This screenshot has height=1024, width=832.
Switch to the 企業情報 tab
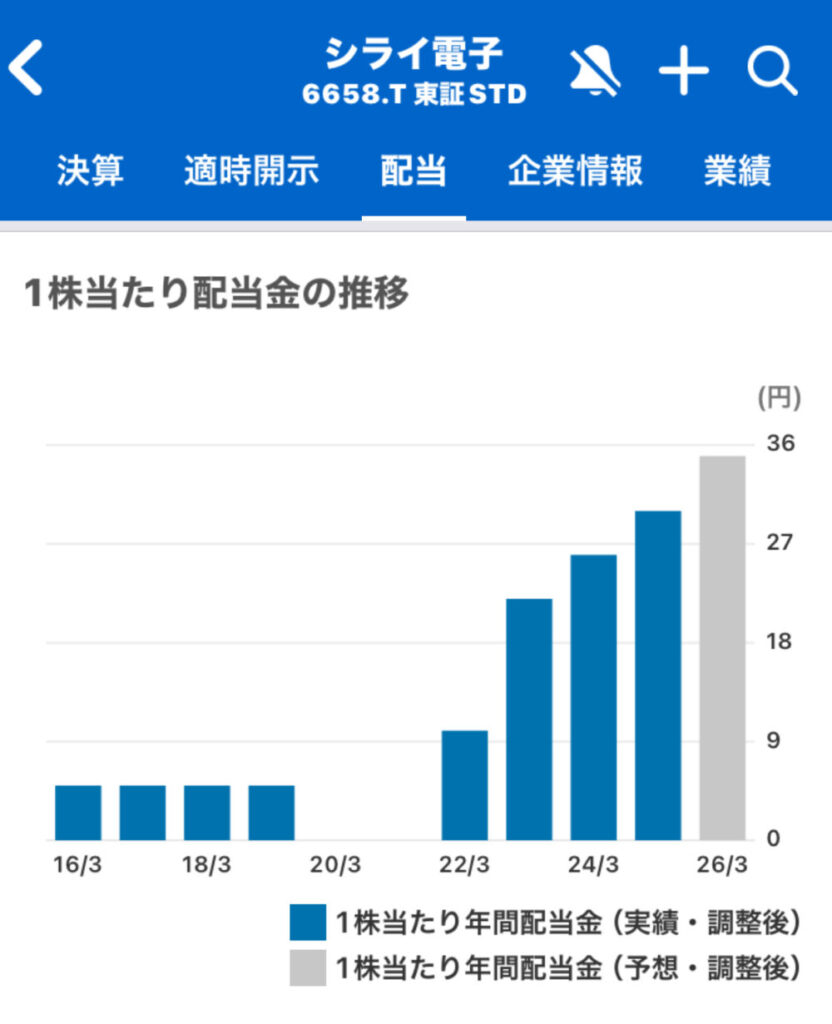point(574,171)
